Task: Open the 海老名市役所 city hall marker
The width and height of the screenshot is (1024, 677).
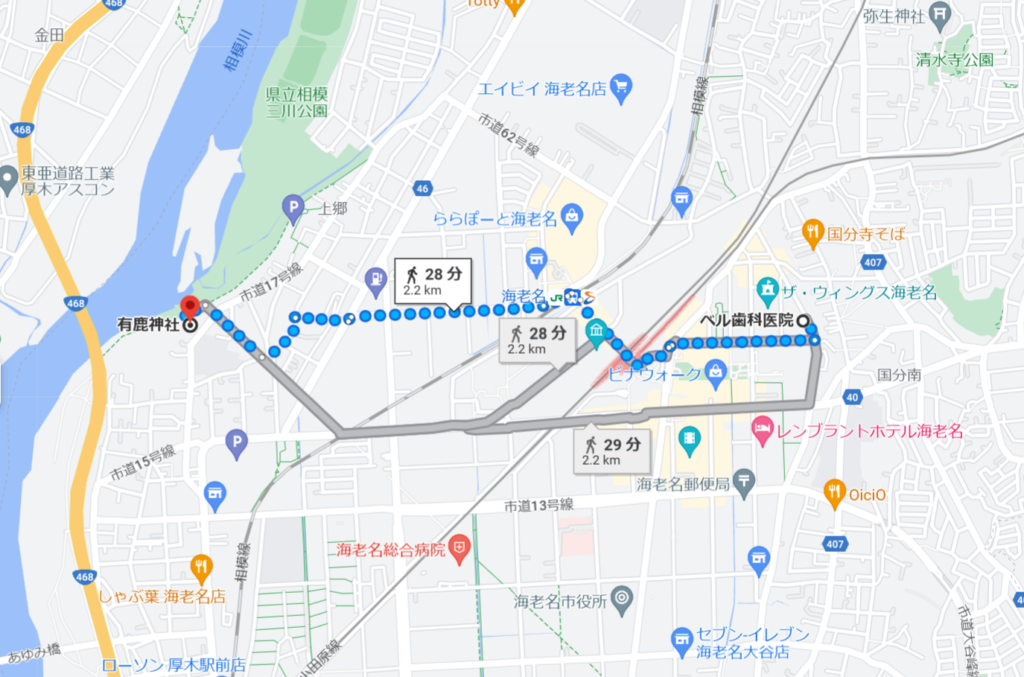Action: coord(622,599)
